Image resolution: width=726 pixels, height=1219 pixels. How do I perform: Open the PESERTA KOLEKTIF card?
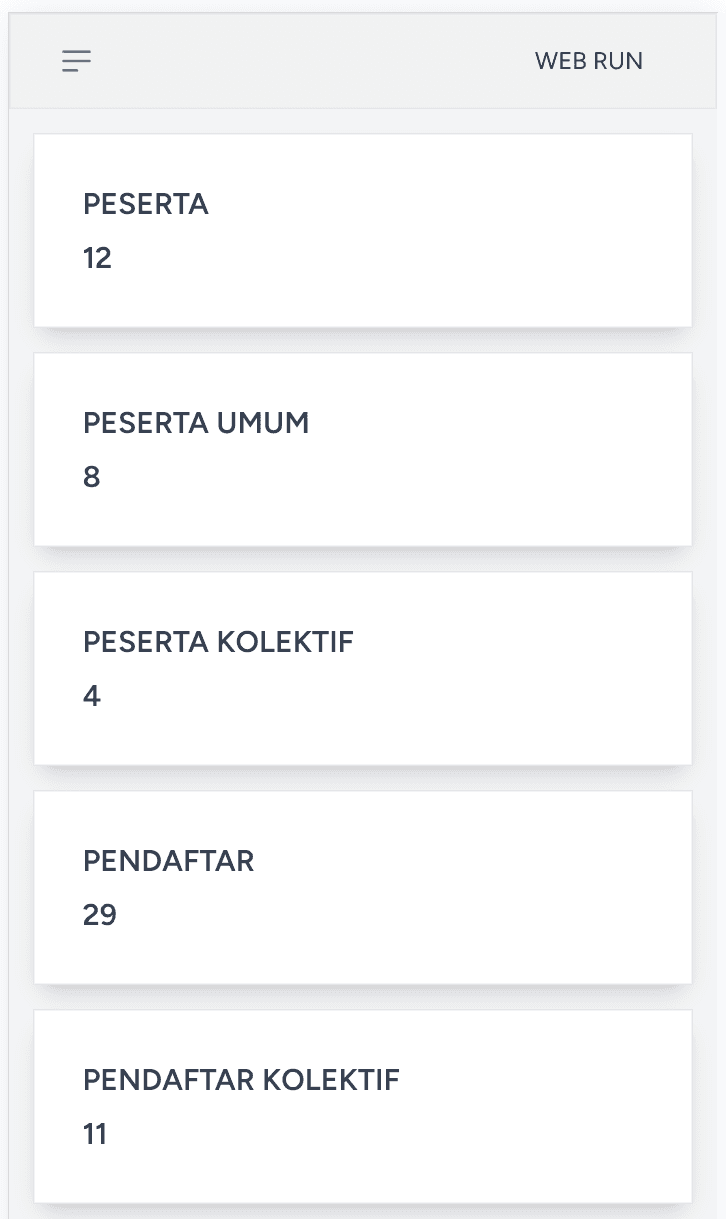coord(363,667)
